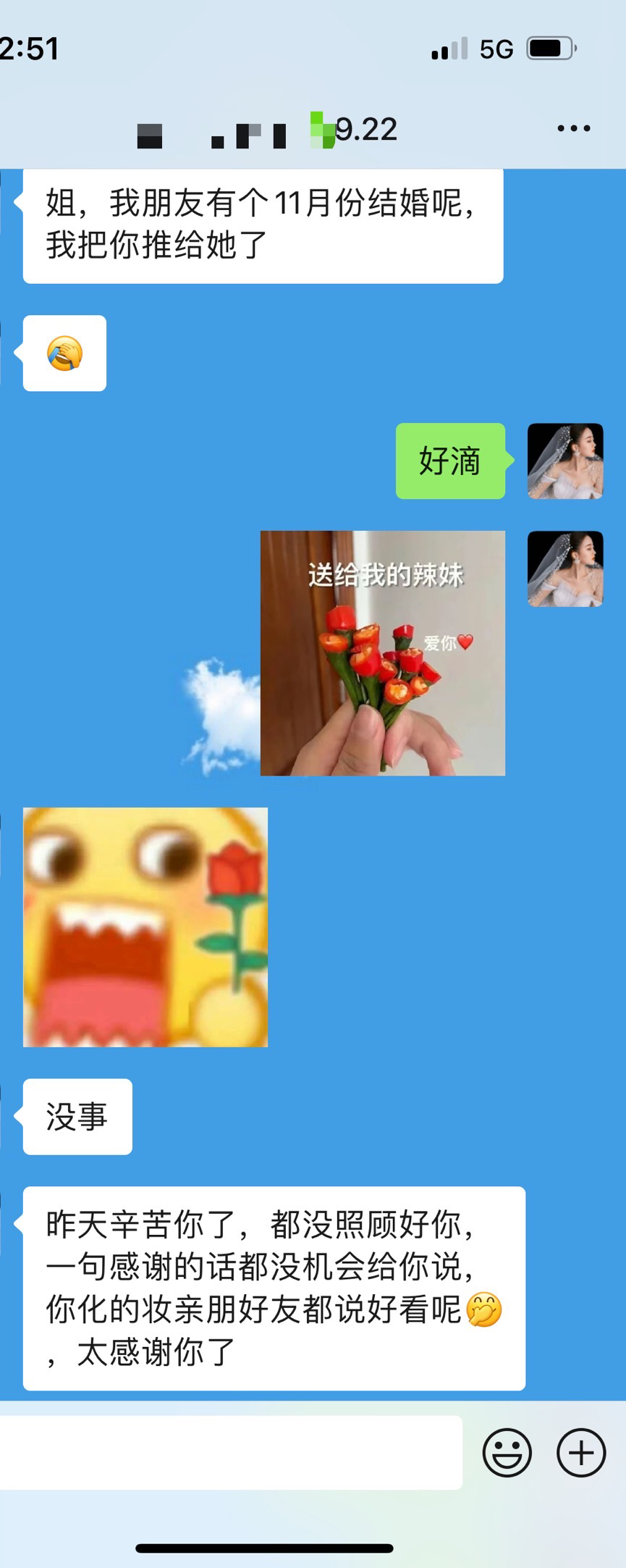Open the screaming rose emoji sticker

coord(145,926)
